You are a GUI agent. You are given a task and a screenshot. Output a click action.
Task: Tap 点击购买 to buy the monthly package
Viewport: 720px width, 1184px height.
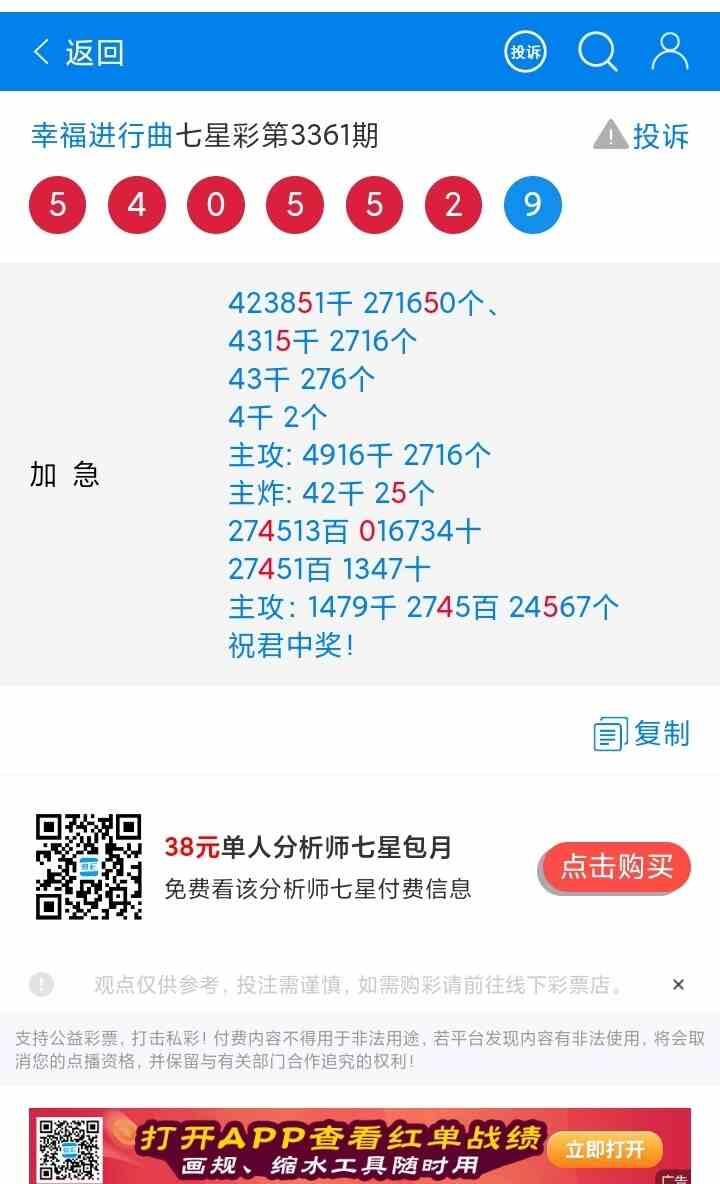click(615, 867)
